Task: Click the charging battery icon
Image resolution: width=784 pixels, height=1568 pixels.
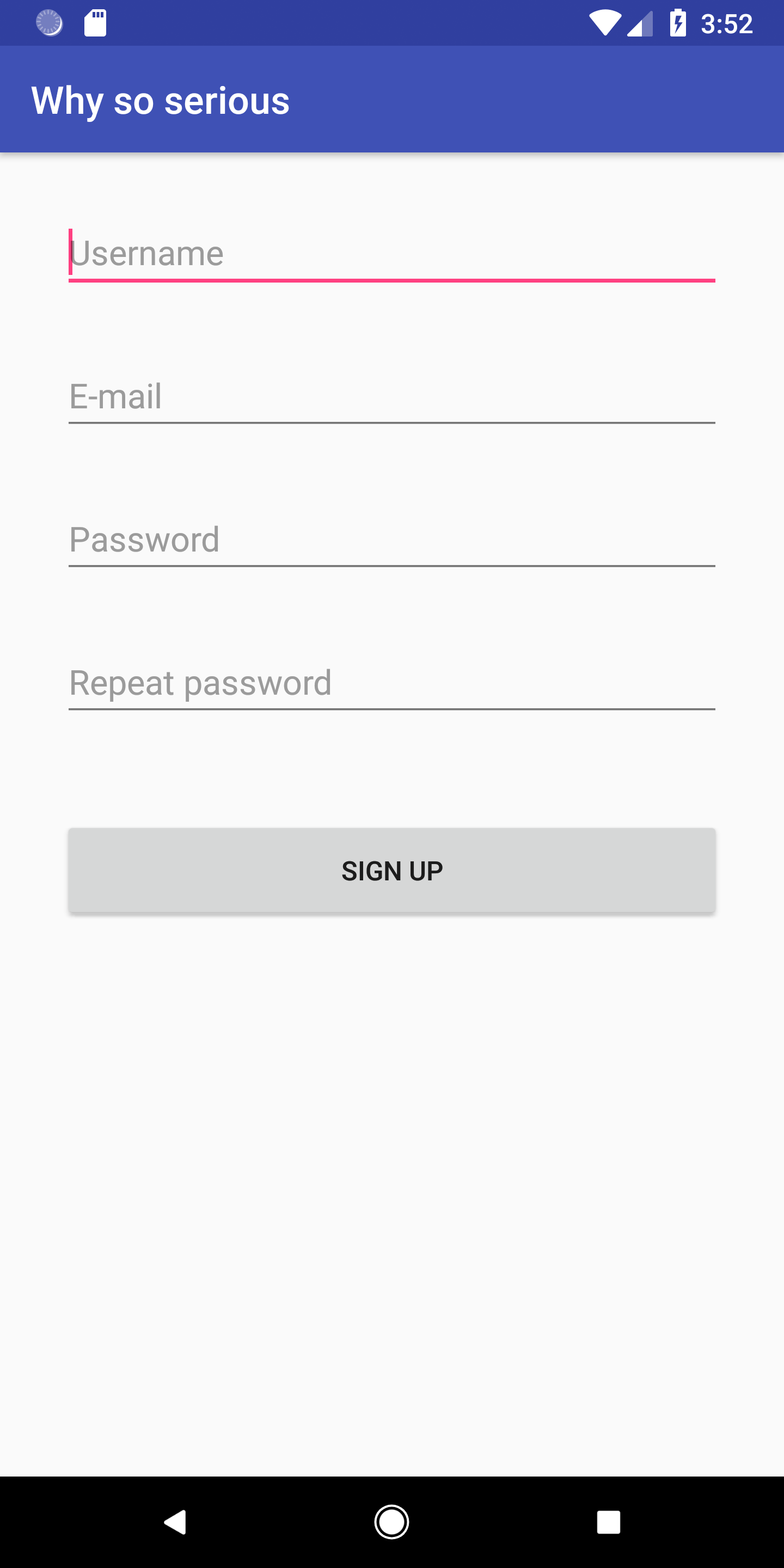Action: coord(677,22)
